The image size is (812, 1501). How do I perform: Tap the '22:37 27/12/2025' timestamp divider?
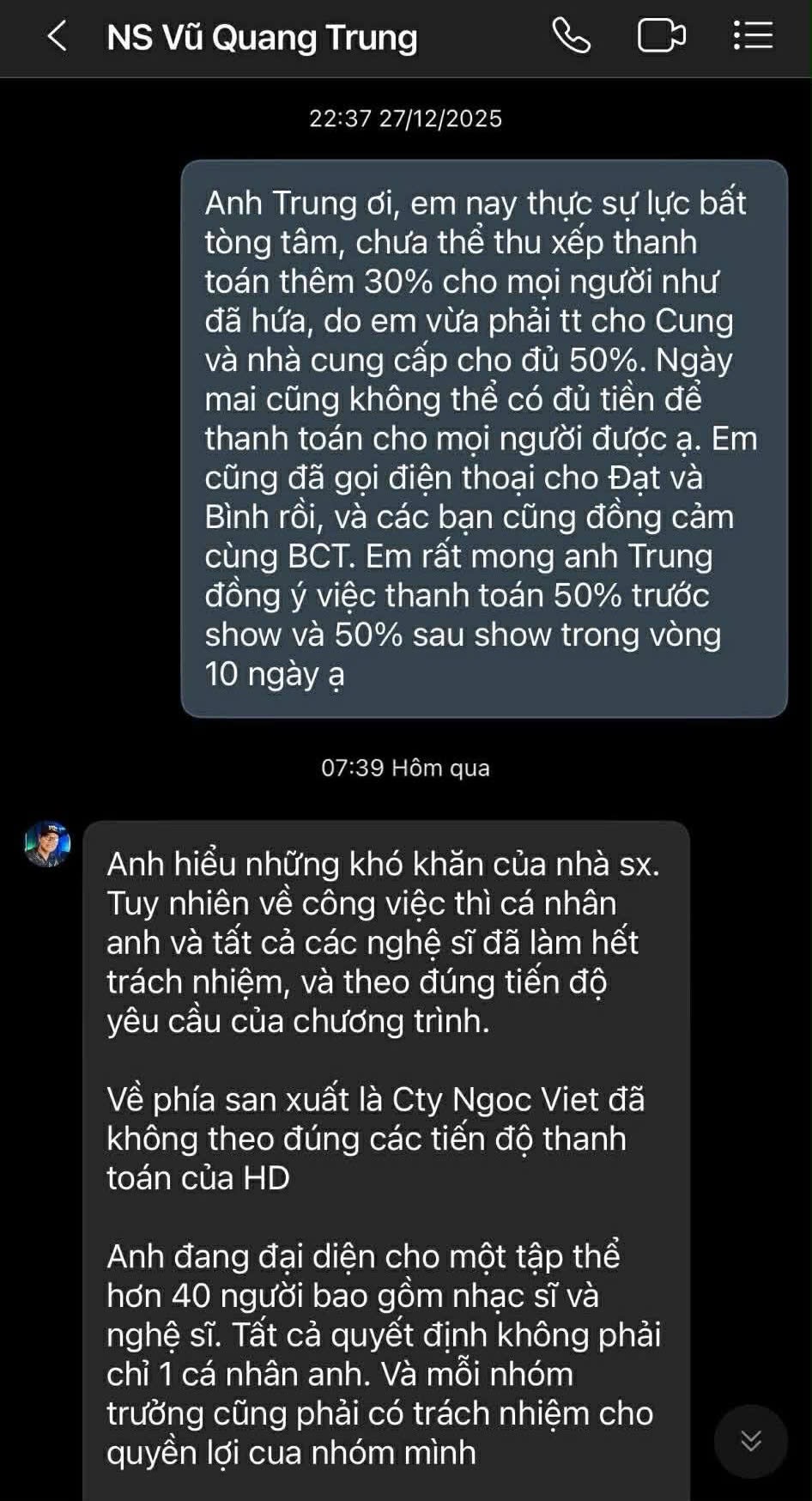[x=405, y=119]
